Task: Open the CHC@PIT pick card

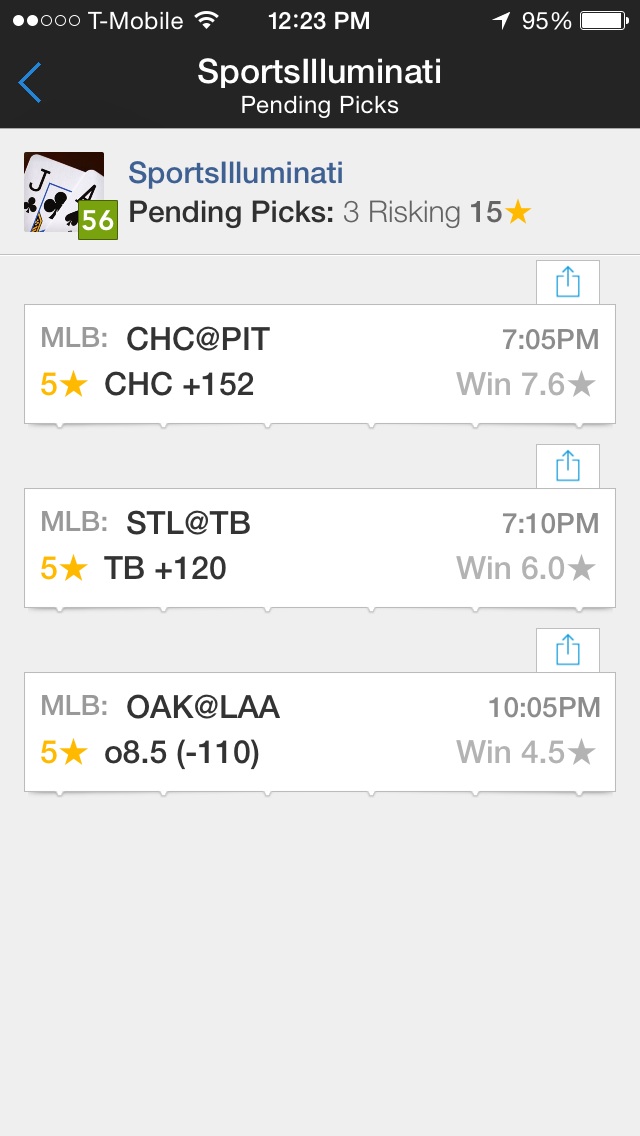Action: point(320,364)
